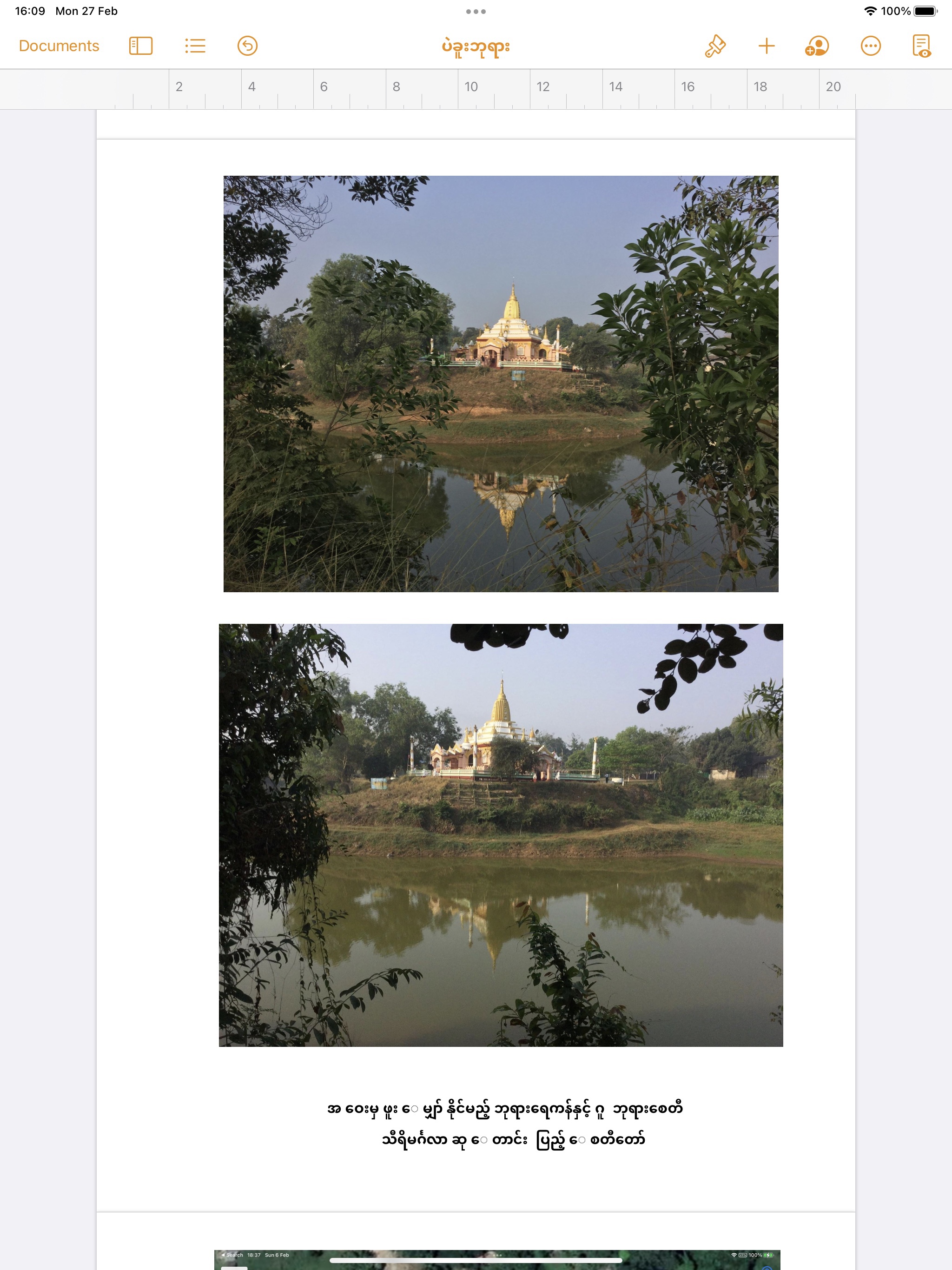Open the Collaborate options
The image size is (952, 1270).
816,46
